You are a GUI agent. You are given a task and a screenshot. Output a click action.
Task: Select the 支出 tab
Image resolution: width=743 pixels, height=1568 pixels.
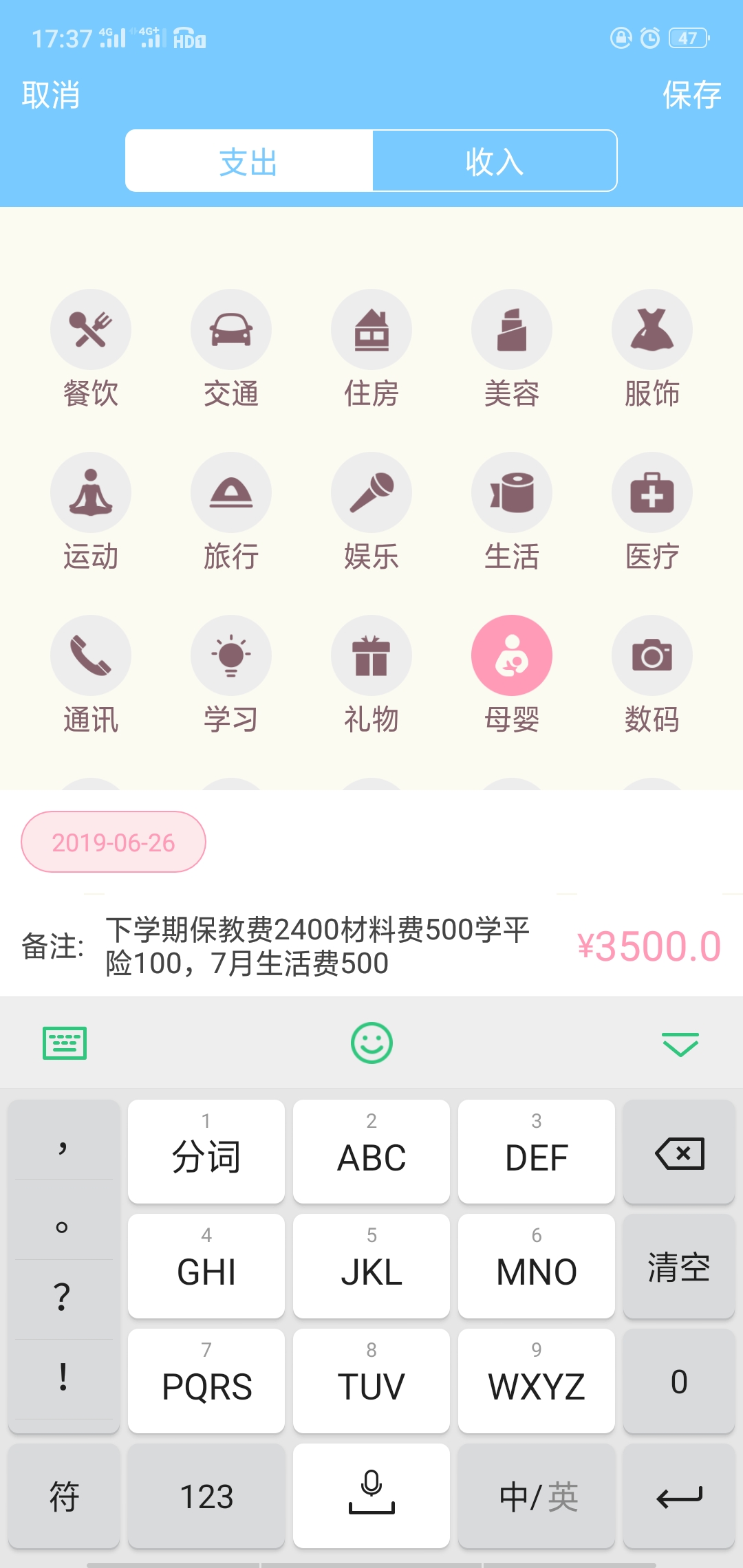coord(249,161)
